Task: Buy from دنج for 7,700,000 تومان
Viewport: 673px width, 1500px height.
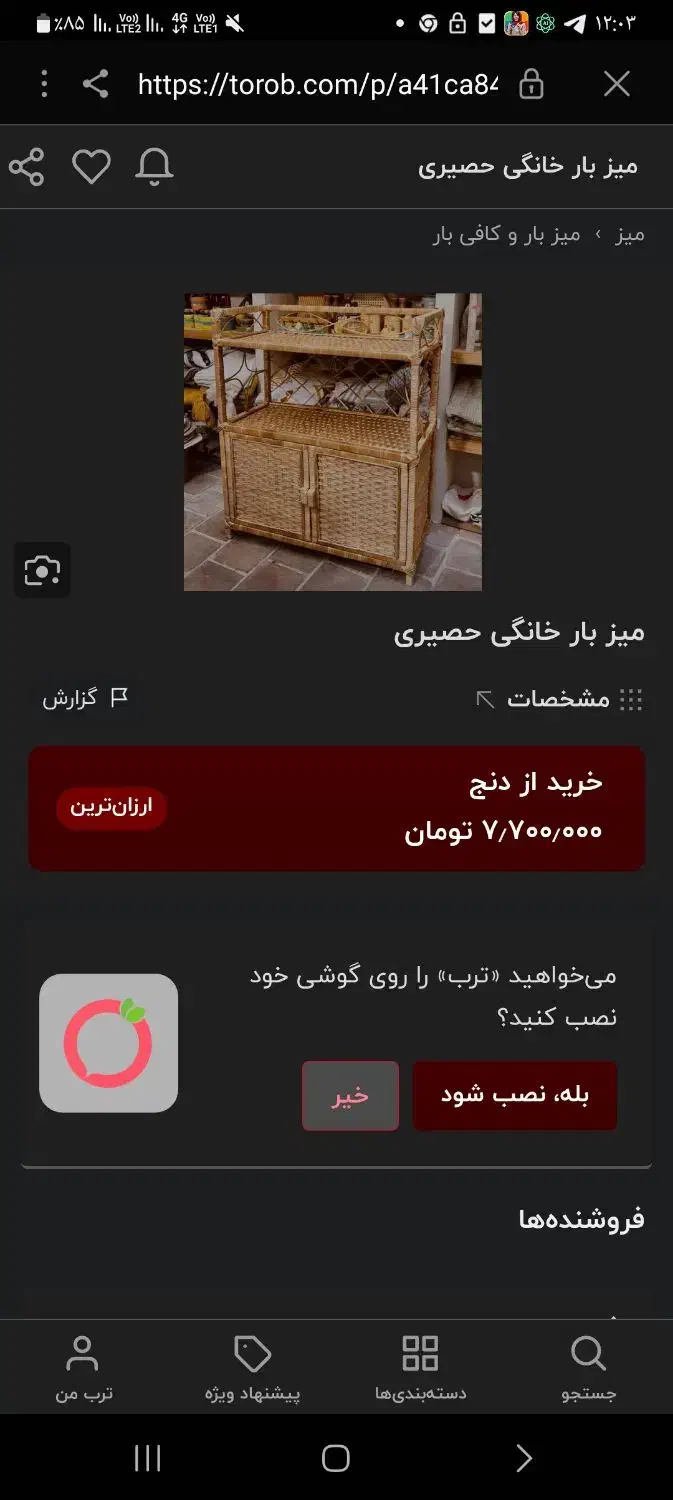Action: click(336, 808)
